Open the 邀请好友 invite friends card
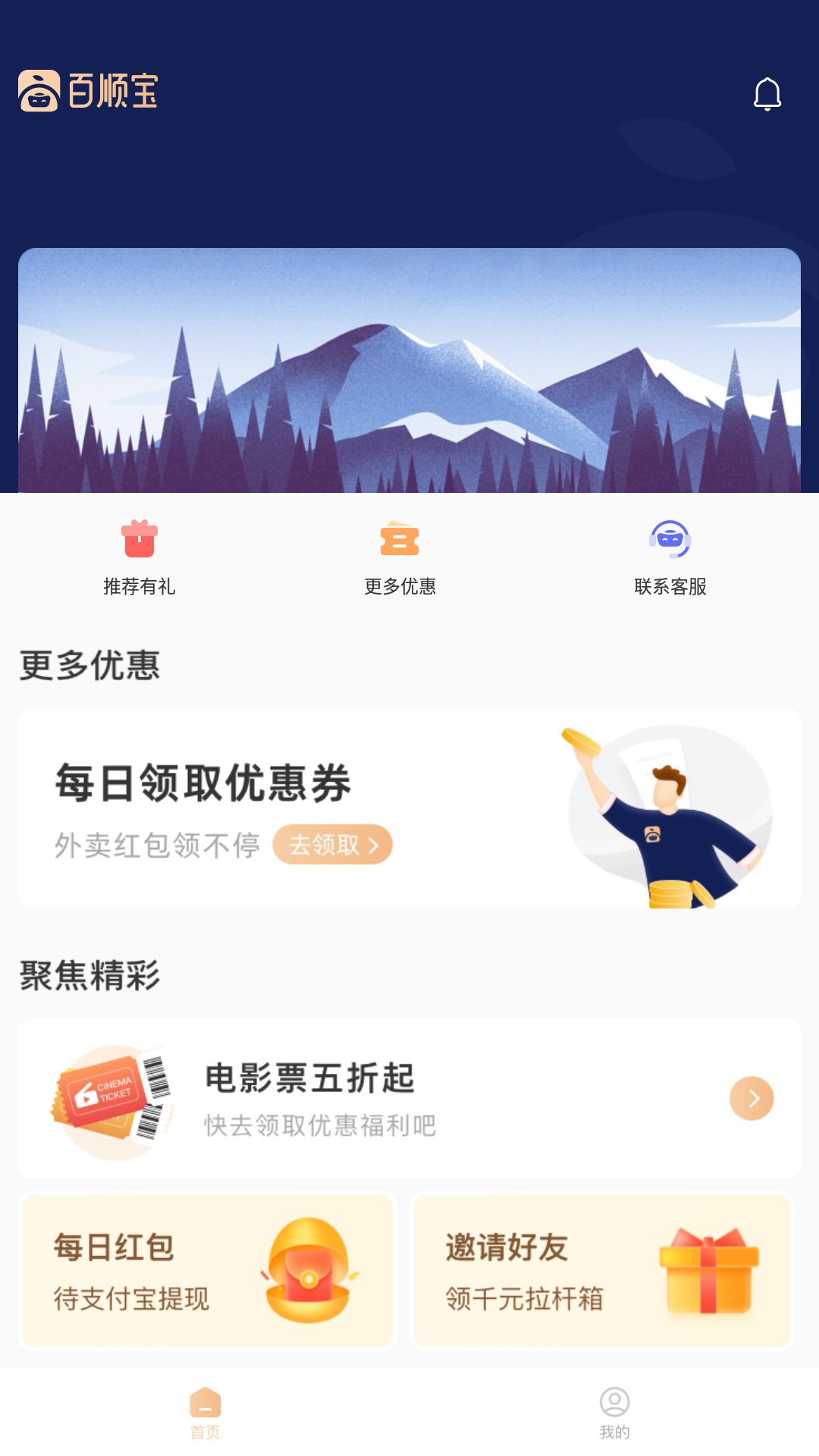This screenshot has width=819, height=1456. [602, 1271]
